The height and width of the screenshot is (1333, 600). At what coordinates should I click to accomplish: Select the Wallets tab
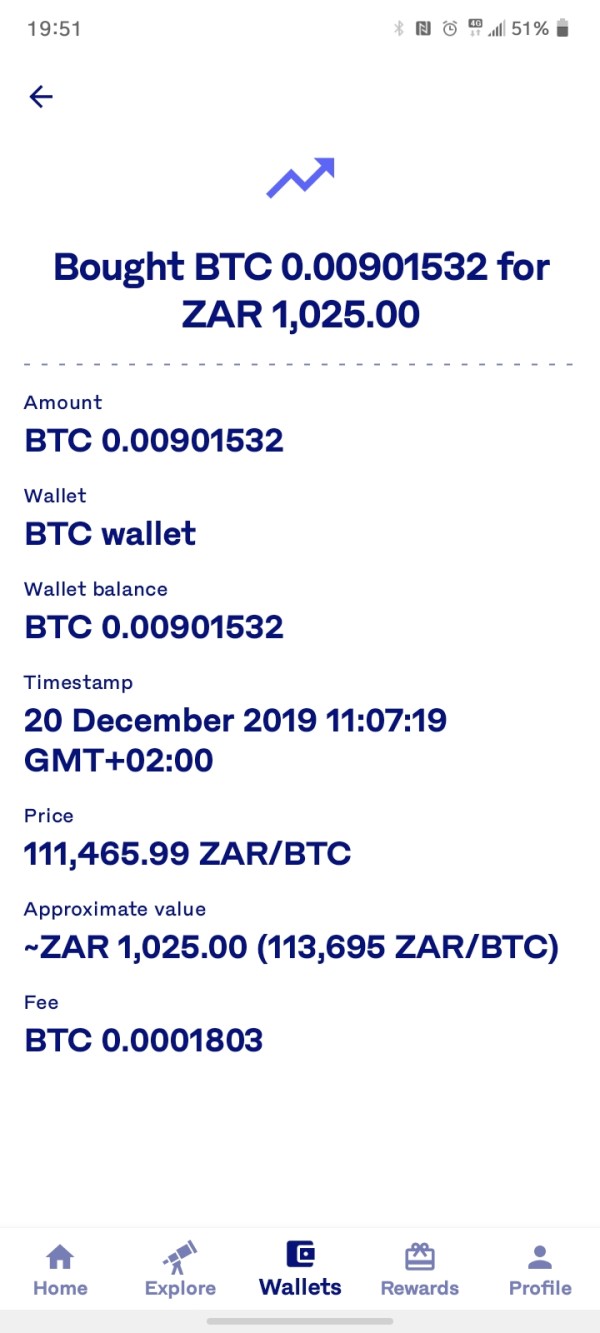(300, 1269)
